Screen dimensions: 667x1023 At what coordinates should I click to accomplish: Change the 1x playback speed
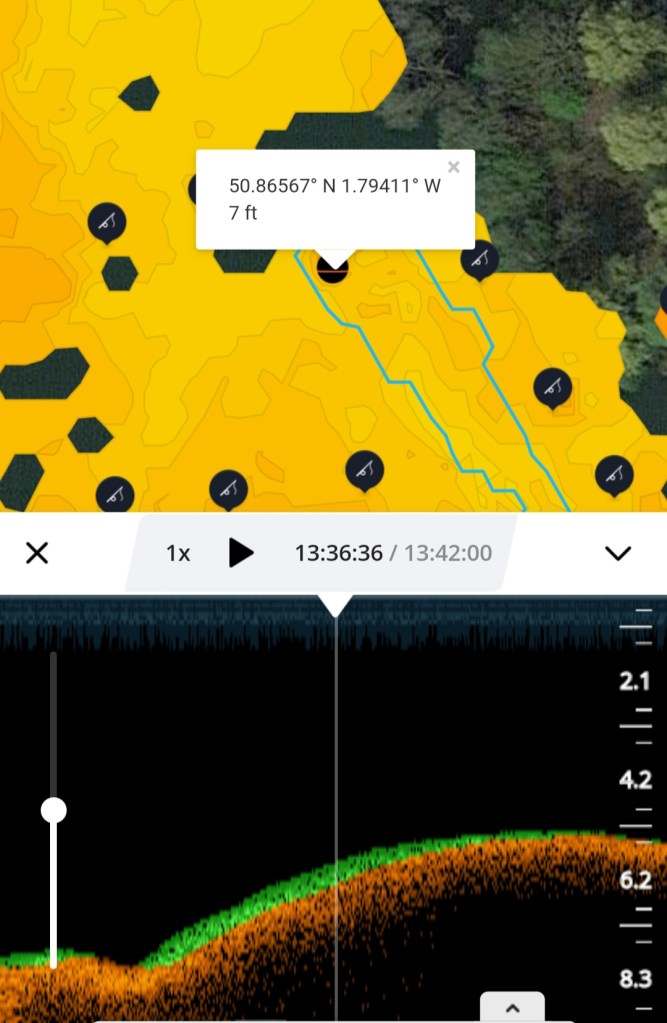coord(178,553)
